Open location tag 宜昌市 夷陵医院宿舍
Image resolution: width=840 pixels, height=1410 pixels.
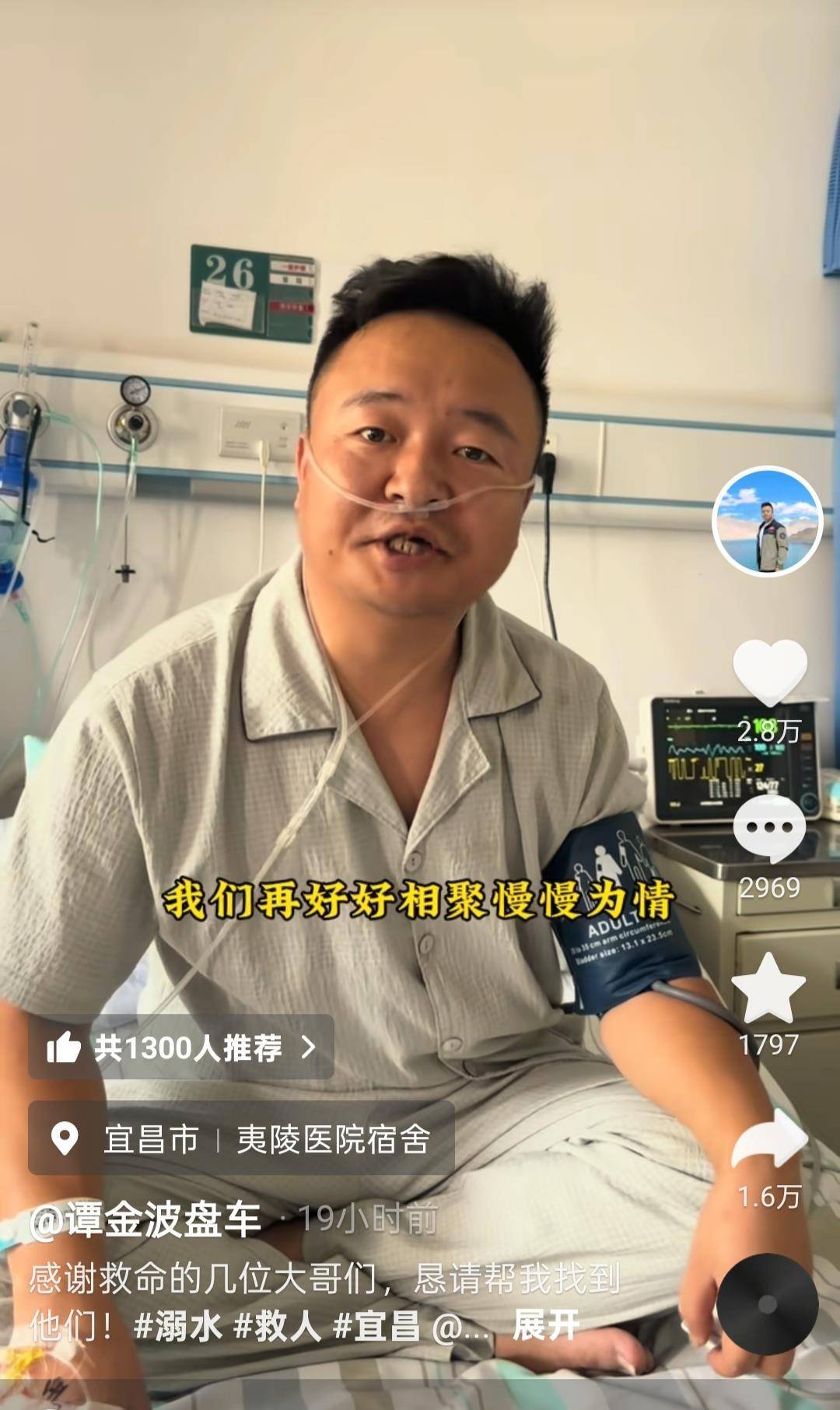241,1139
